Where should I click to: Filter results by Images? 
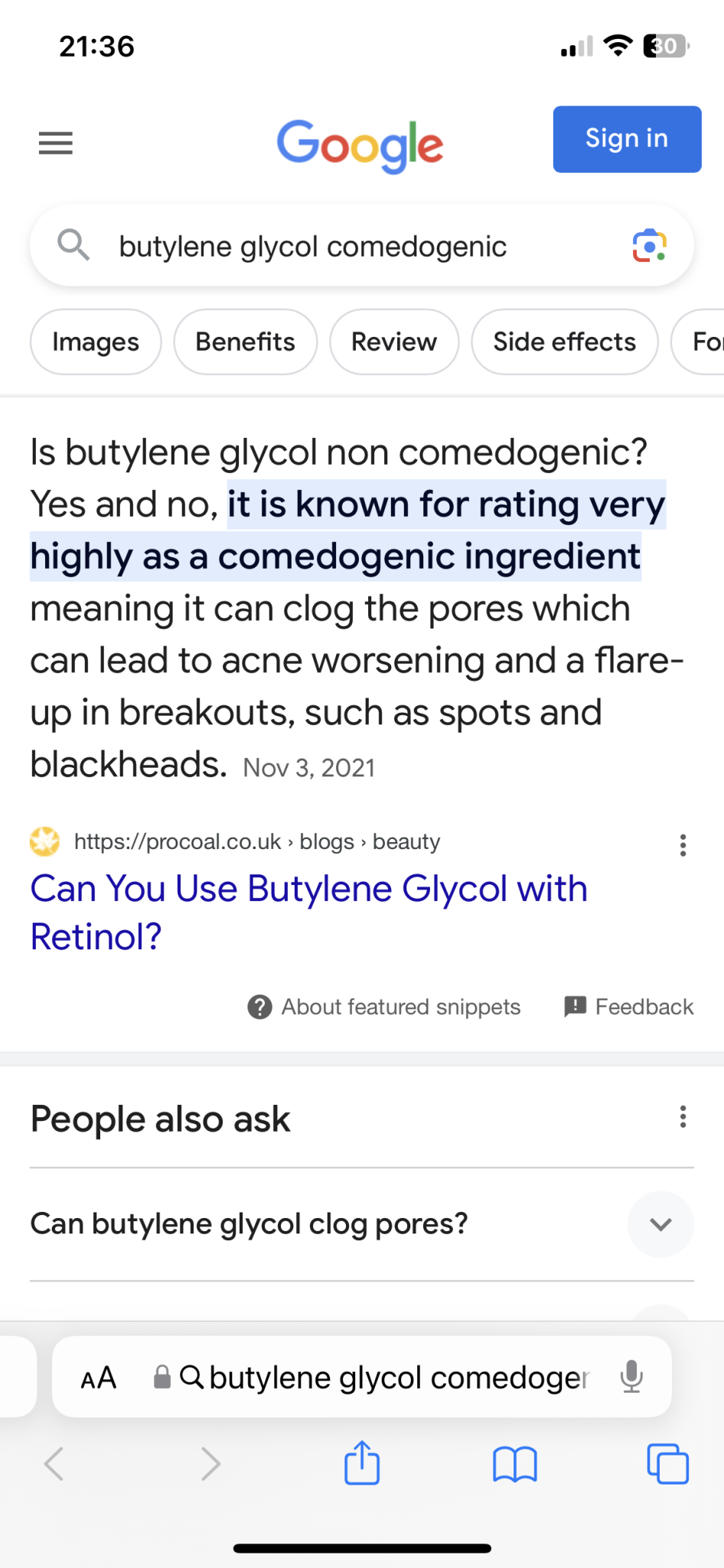[x=96, y=342]
